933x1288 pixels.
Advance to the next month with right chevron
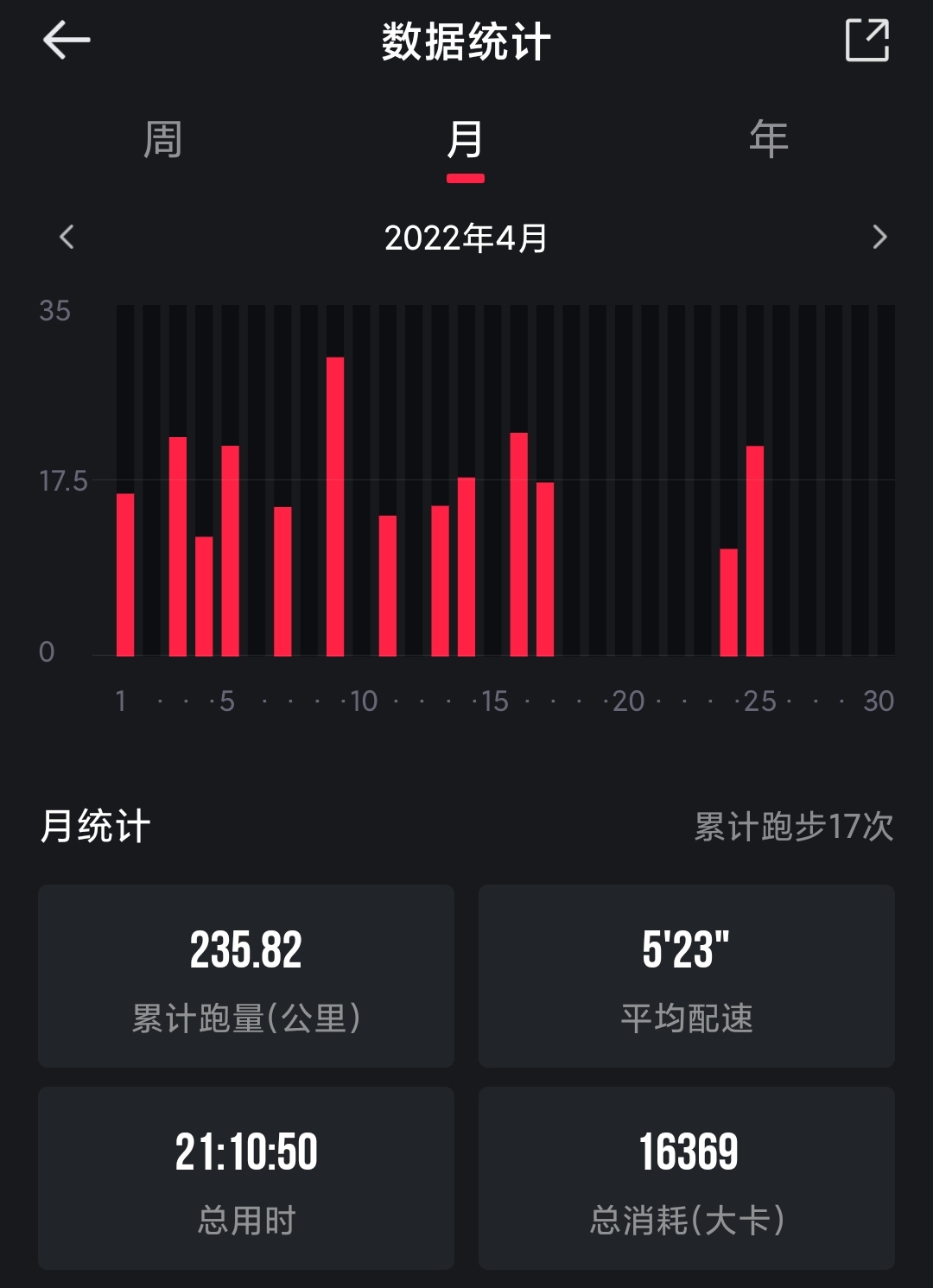[x=879, y=237]
